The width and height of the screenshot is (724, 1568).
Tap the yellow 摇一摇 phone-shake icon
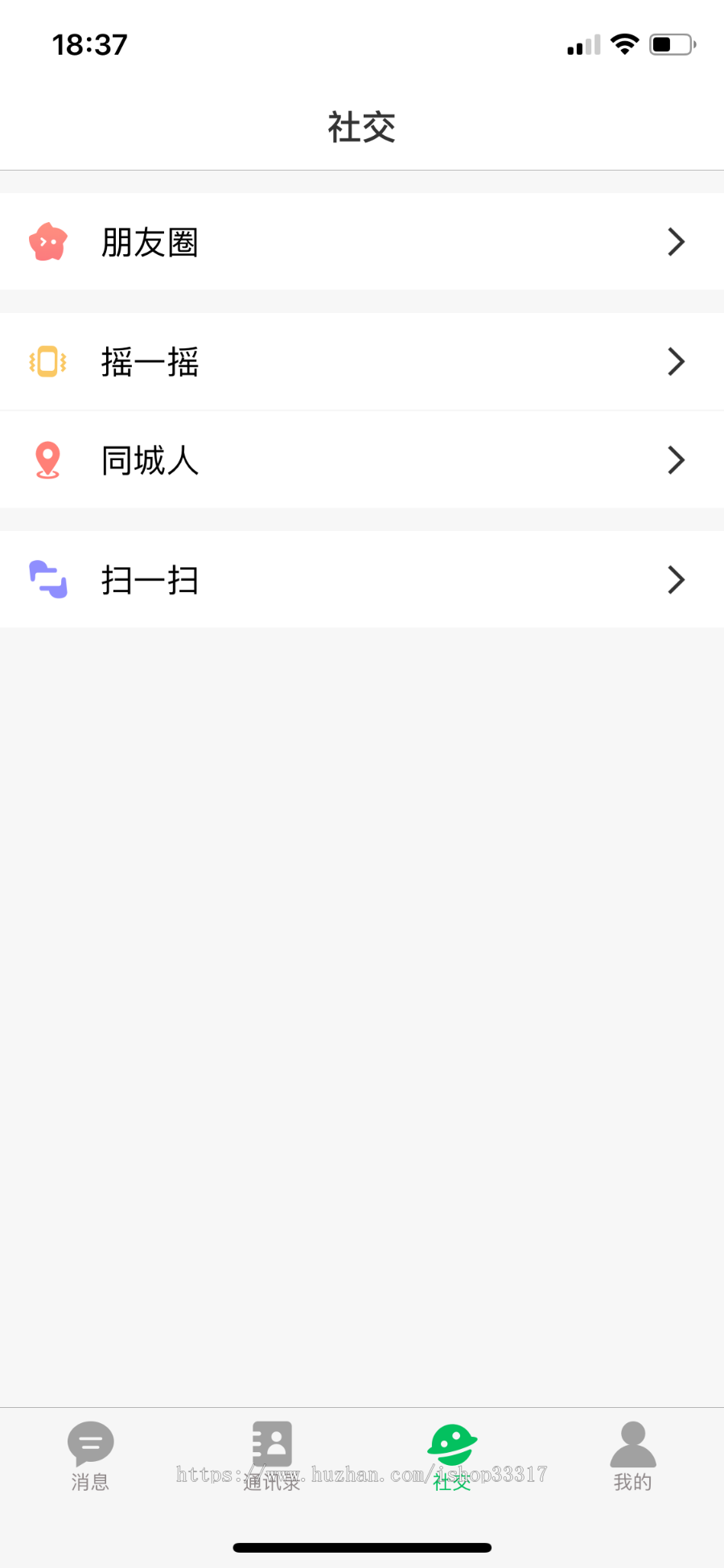(48, 362)
